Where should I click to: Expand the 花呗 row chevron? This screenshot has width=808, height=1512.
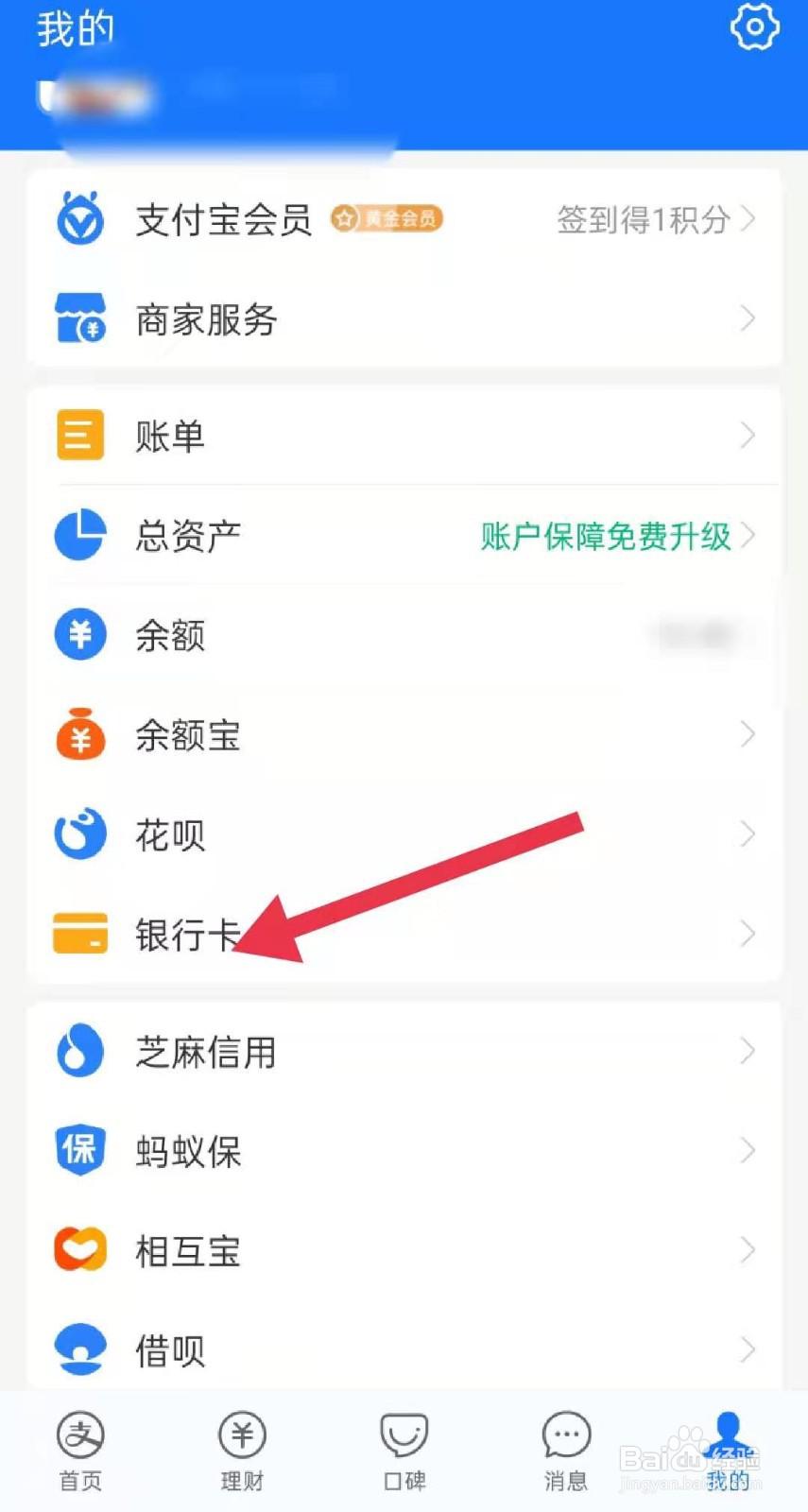[x=748, y=834]
